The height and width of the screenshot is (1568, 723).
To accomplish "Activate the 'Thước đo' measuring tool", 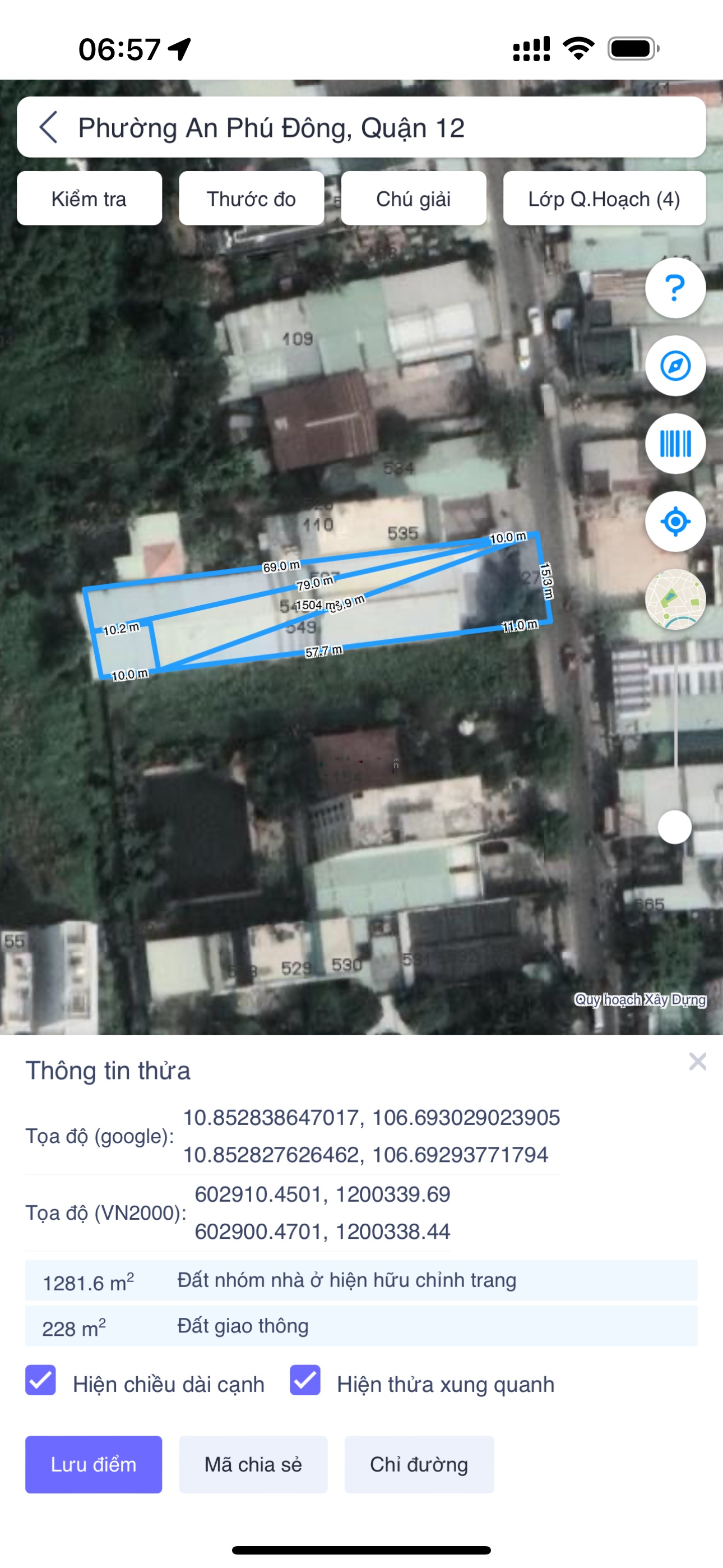I will pyautogui.click(x=251, y=199).
